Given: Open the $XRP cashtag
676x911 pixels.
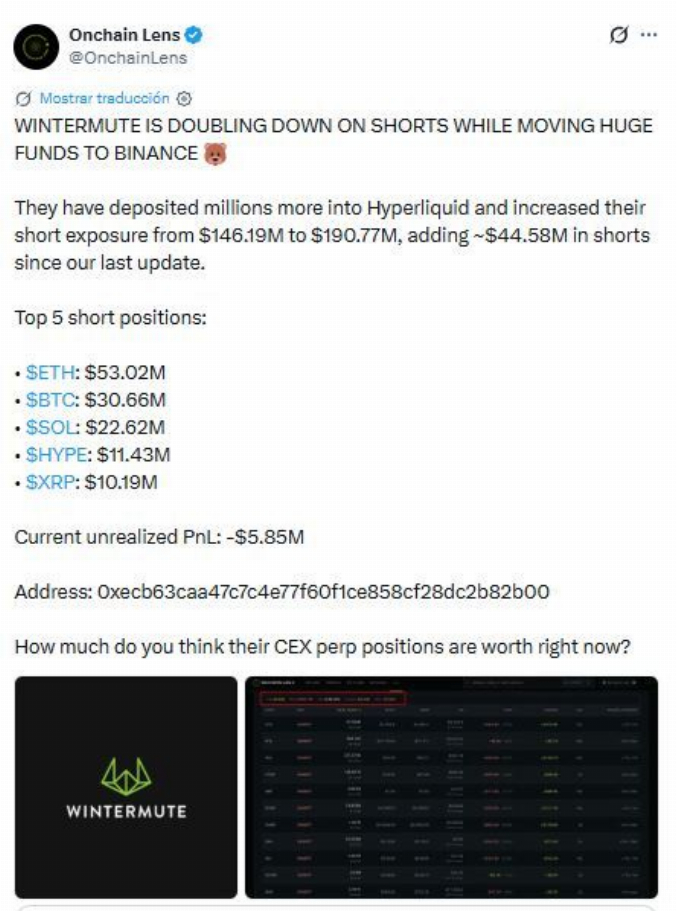Looking at the screenshot, I should 51,482.
